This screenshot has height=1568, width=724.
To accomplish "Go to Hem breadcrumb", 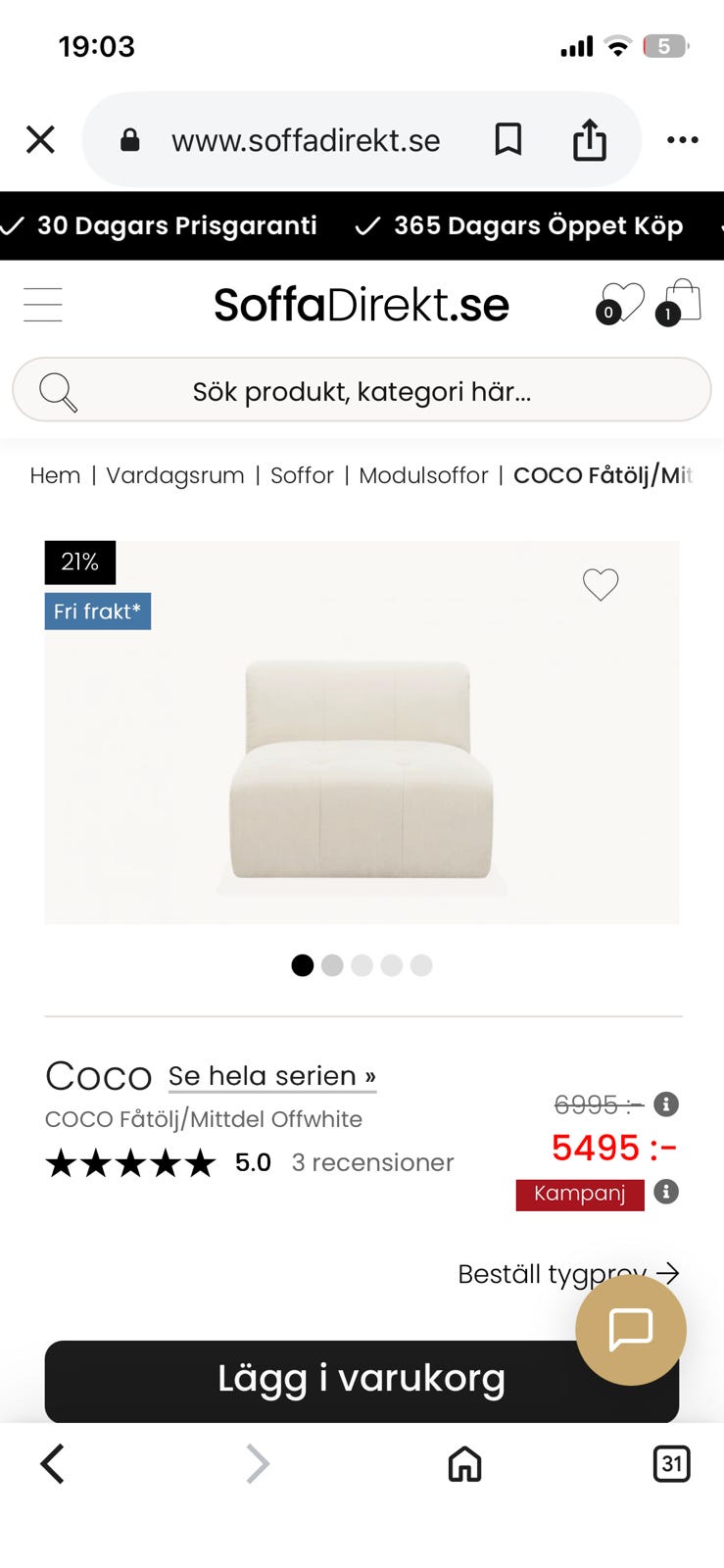I will (55, 475).
